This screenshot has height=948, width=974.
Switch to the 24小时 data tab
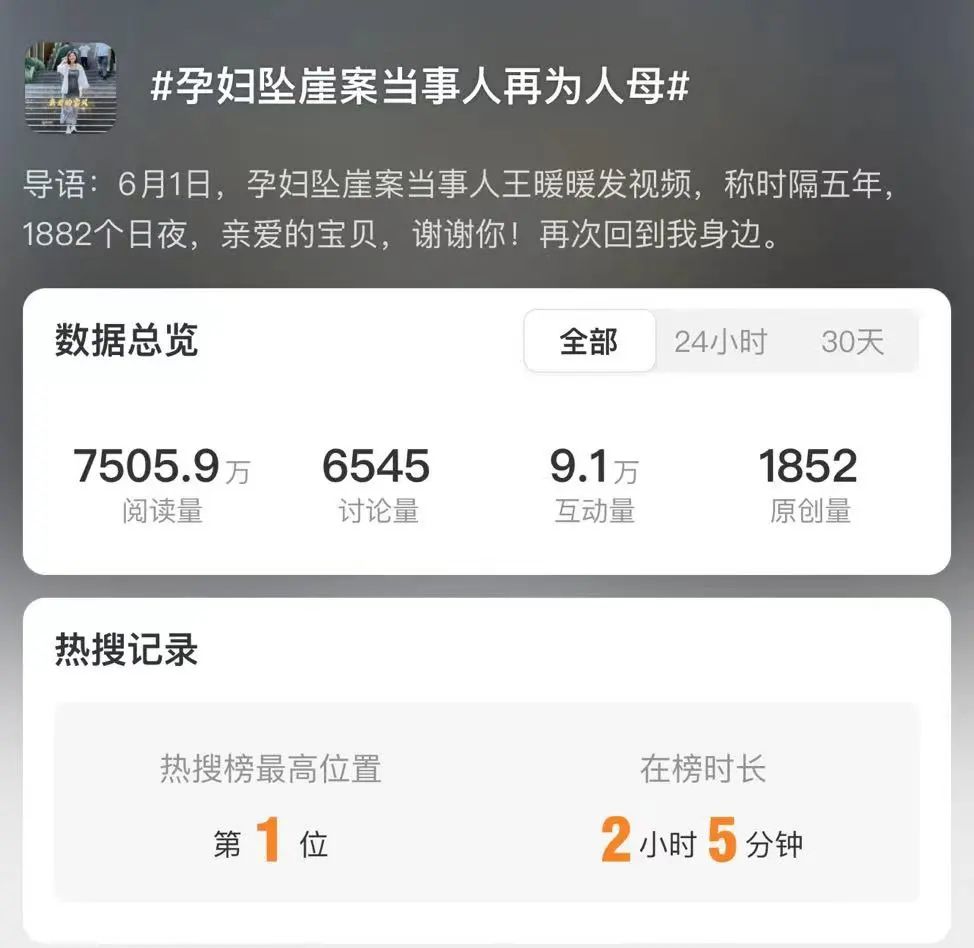[x=720, y=342]
